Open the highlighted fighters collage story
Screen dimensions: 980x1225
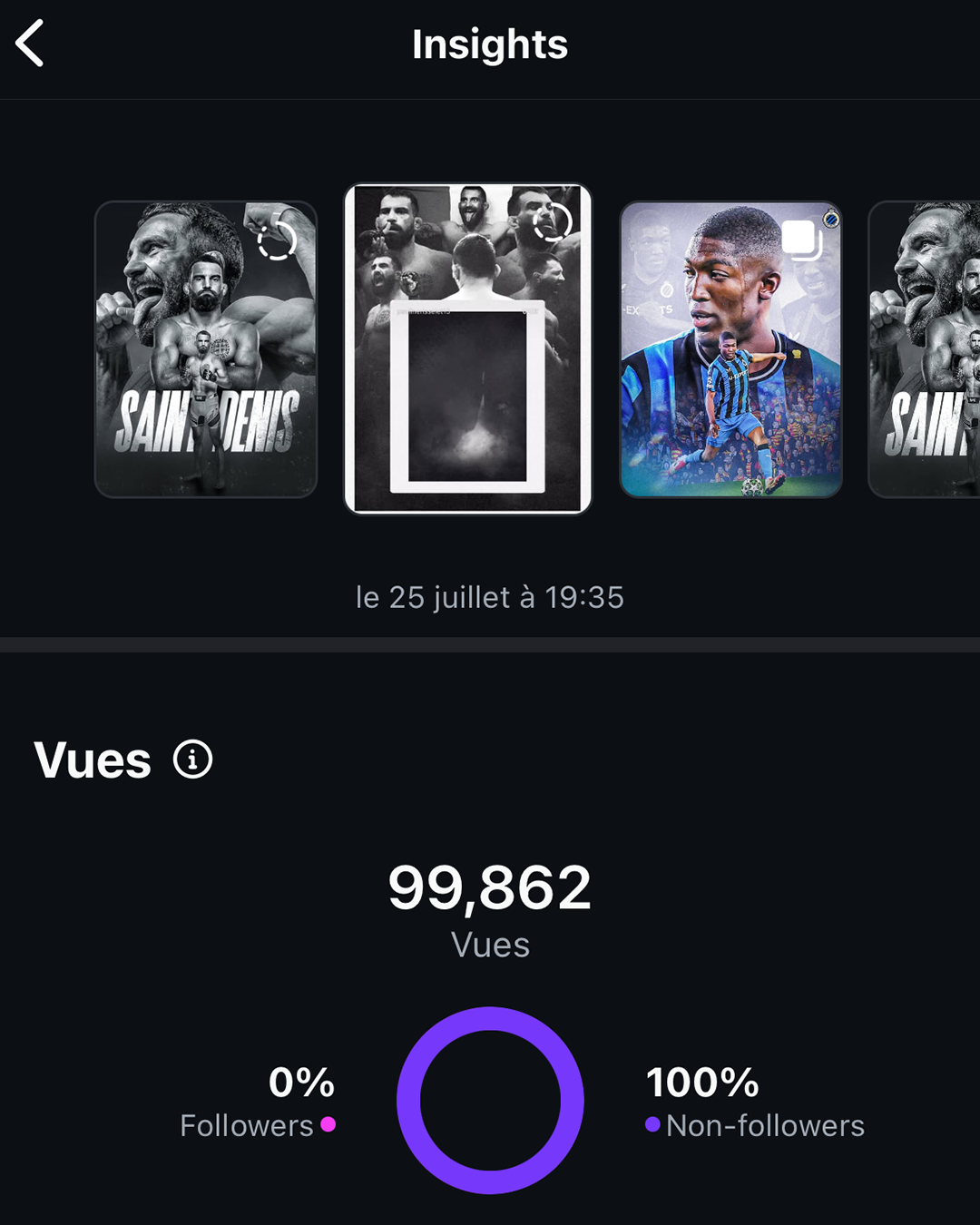[468, 349]
